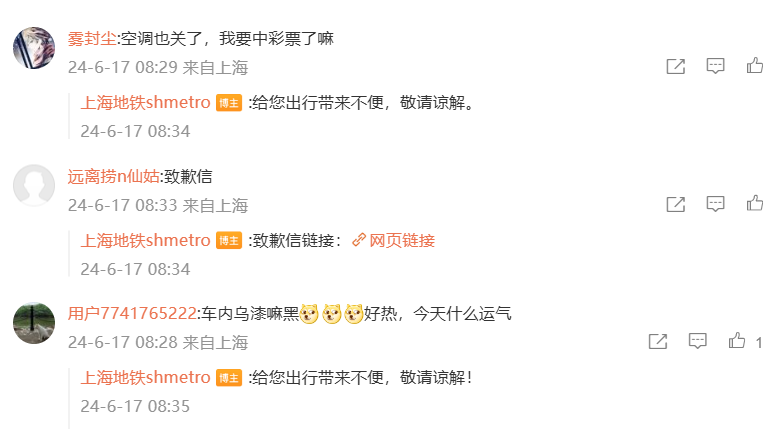
Task: Reply to 雾封尘's comment
Action: click(x=715, y=67)
